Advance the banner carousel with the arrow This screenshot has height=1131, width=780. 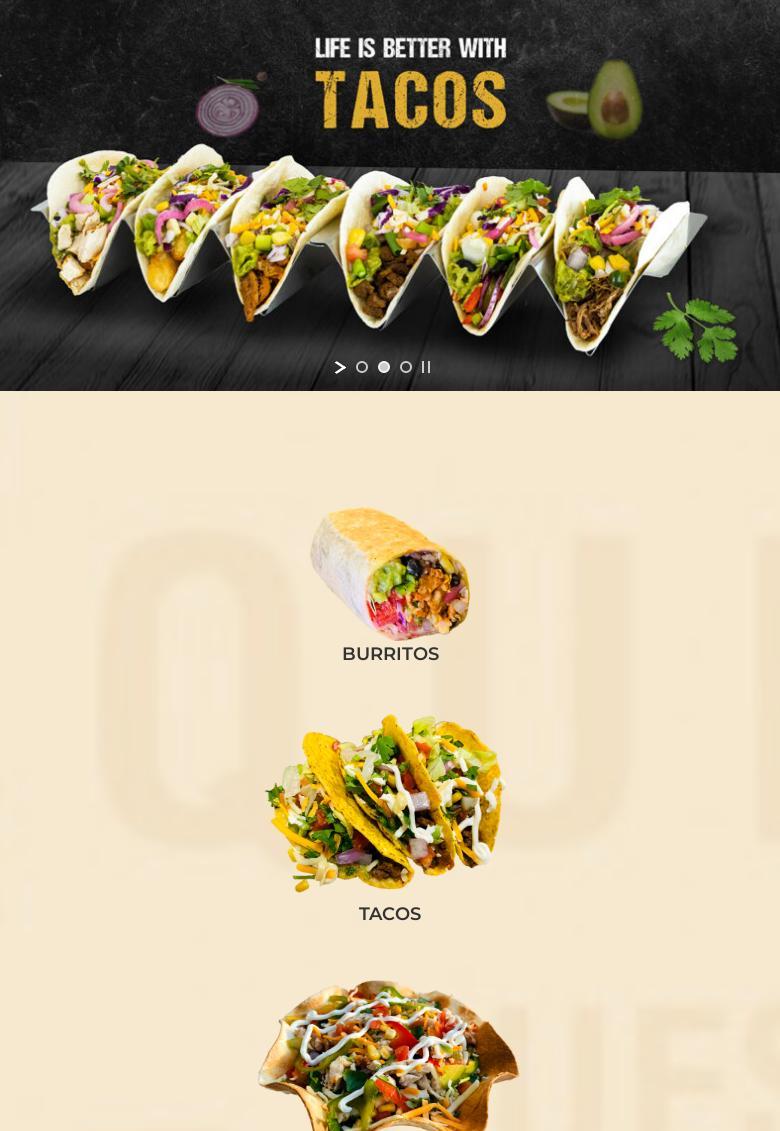click(x=340, y=368)
